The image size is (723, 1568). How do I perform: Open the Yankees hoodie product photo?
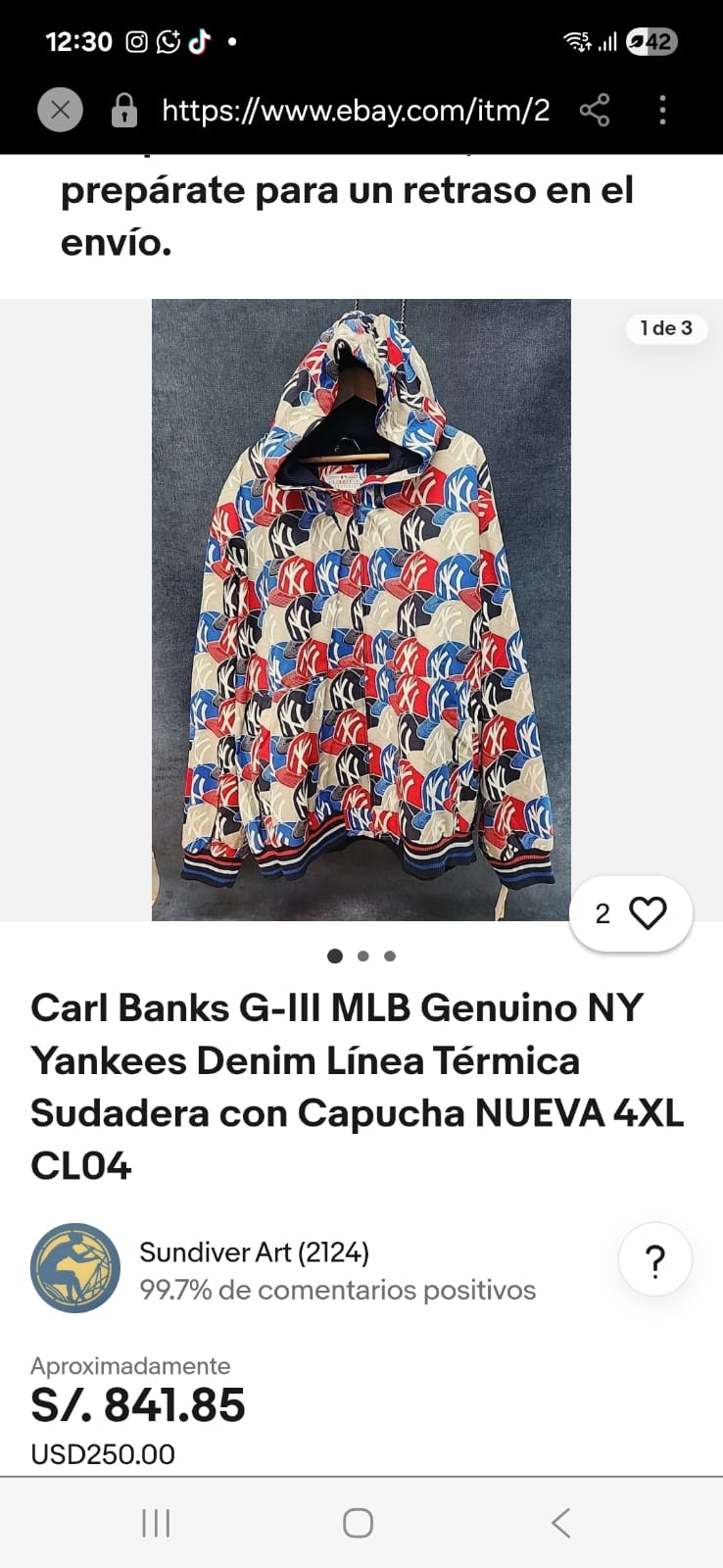tap(361, 610)
